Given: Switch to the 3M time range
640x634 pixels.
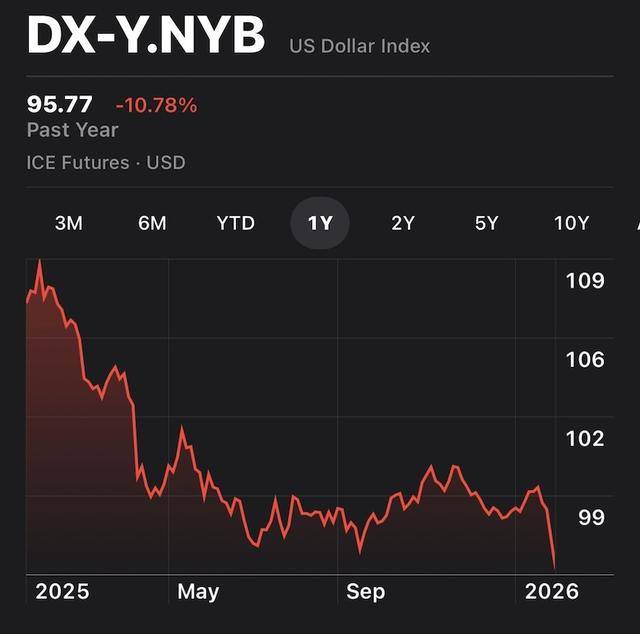Looking at the screenshot, I should coord(68,223).
